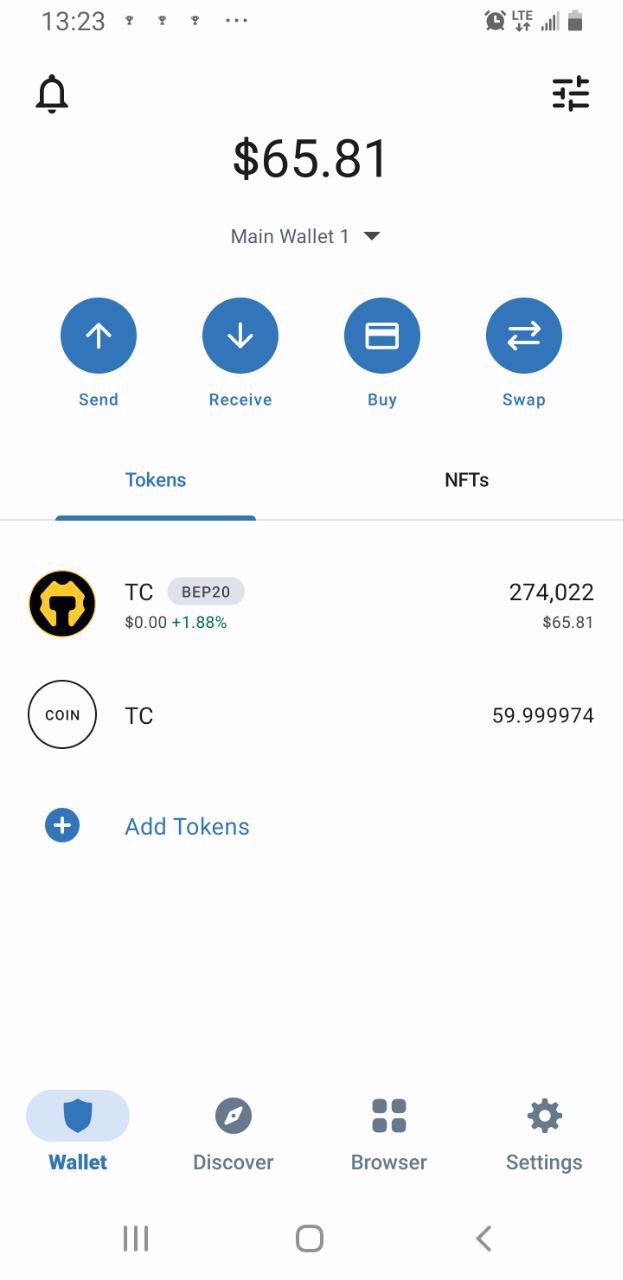Switch to the NFTs tab

pos(466,480)
